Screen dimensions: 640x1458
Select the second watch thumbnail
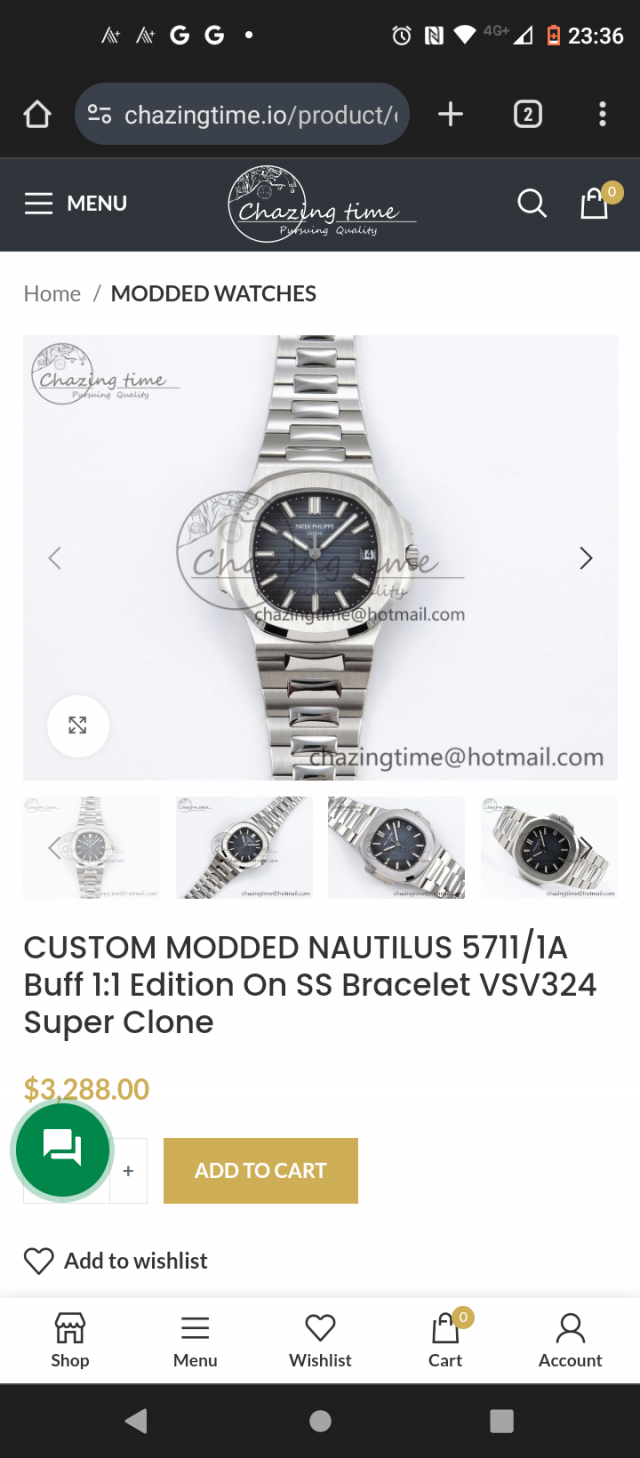point(244,847)
